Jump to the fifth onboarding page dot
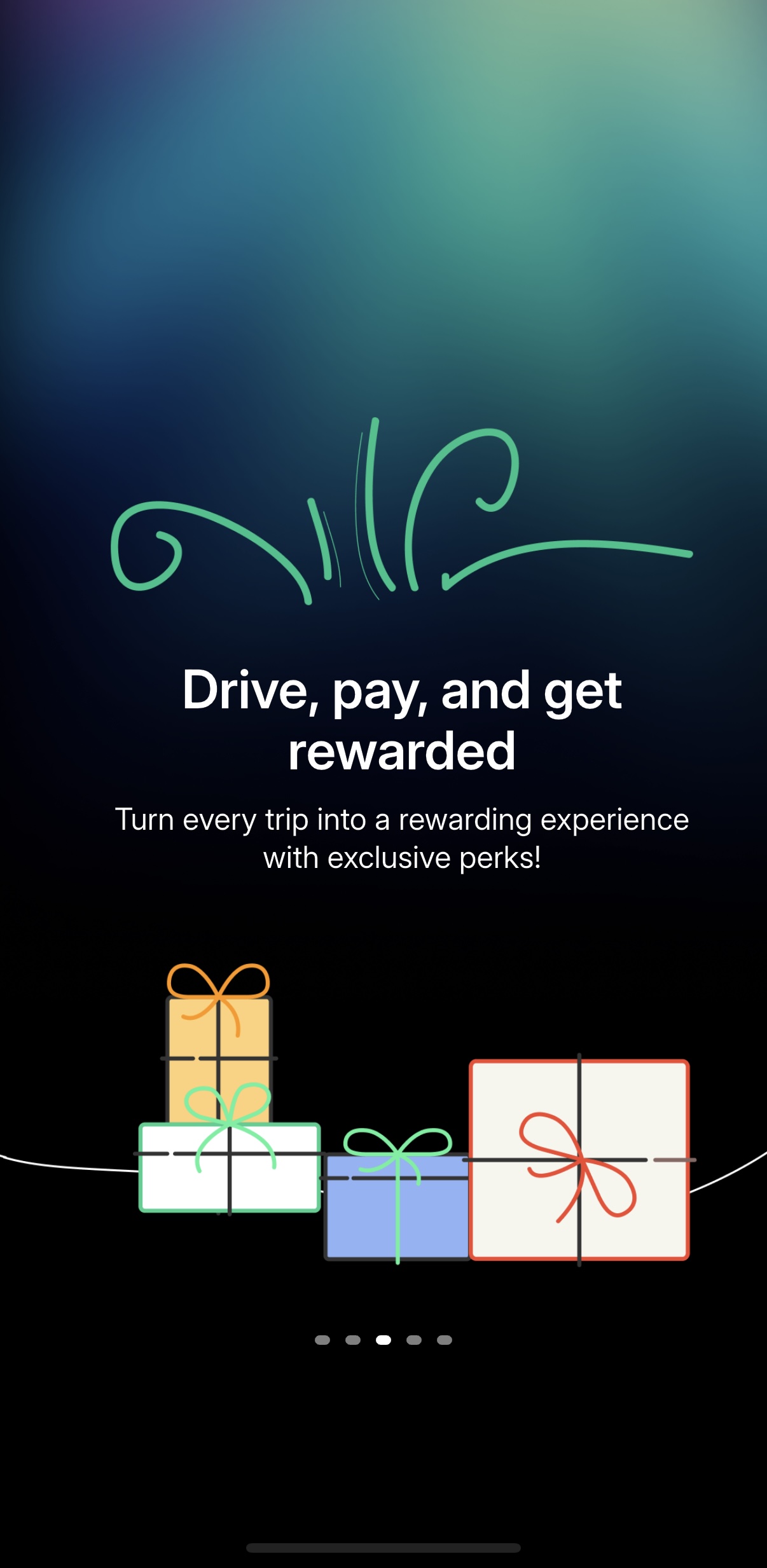 (445, 1340)
